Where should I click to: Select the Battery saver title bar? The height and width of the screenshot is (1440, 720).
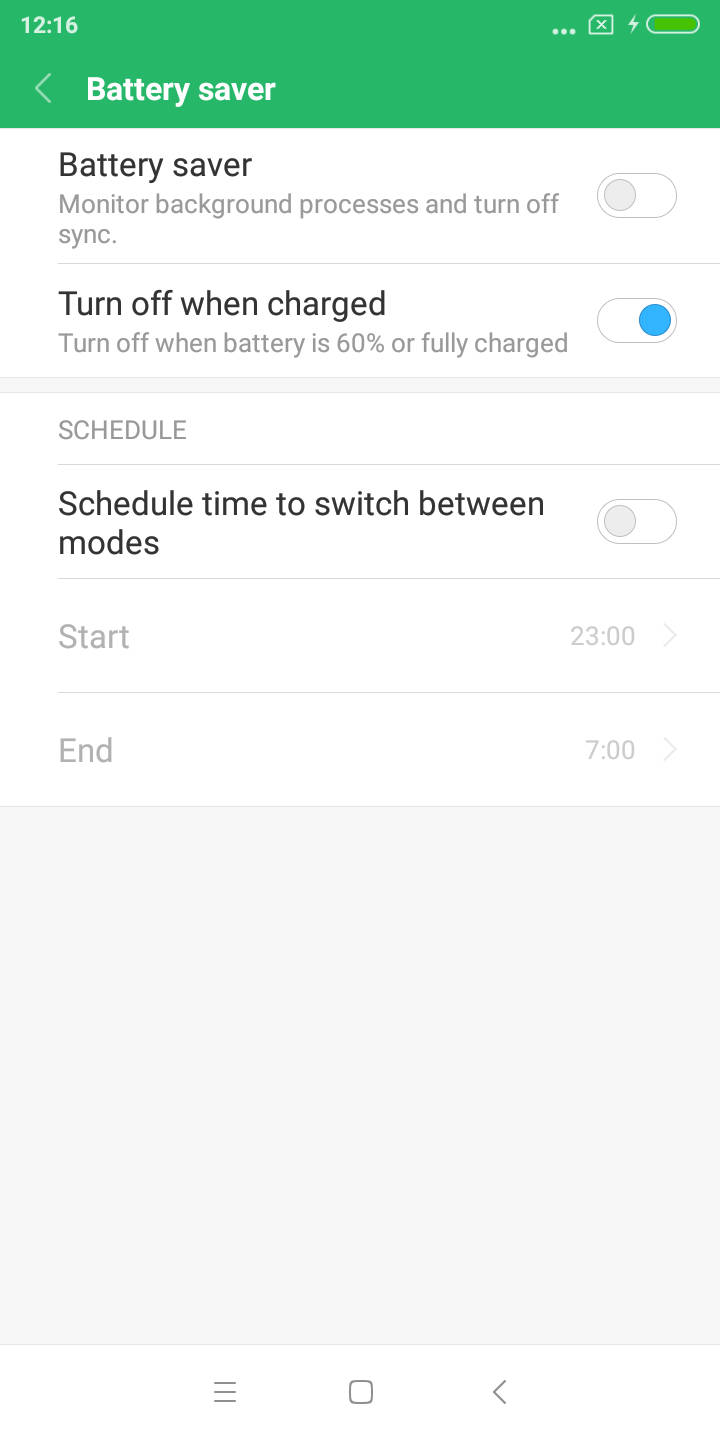point(180,88)
